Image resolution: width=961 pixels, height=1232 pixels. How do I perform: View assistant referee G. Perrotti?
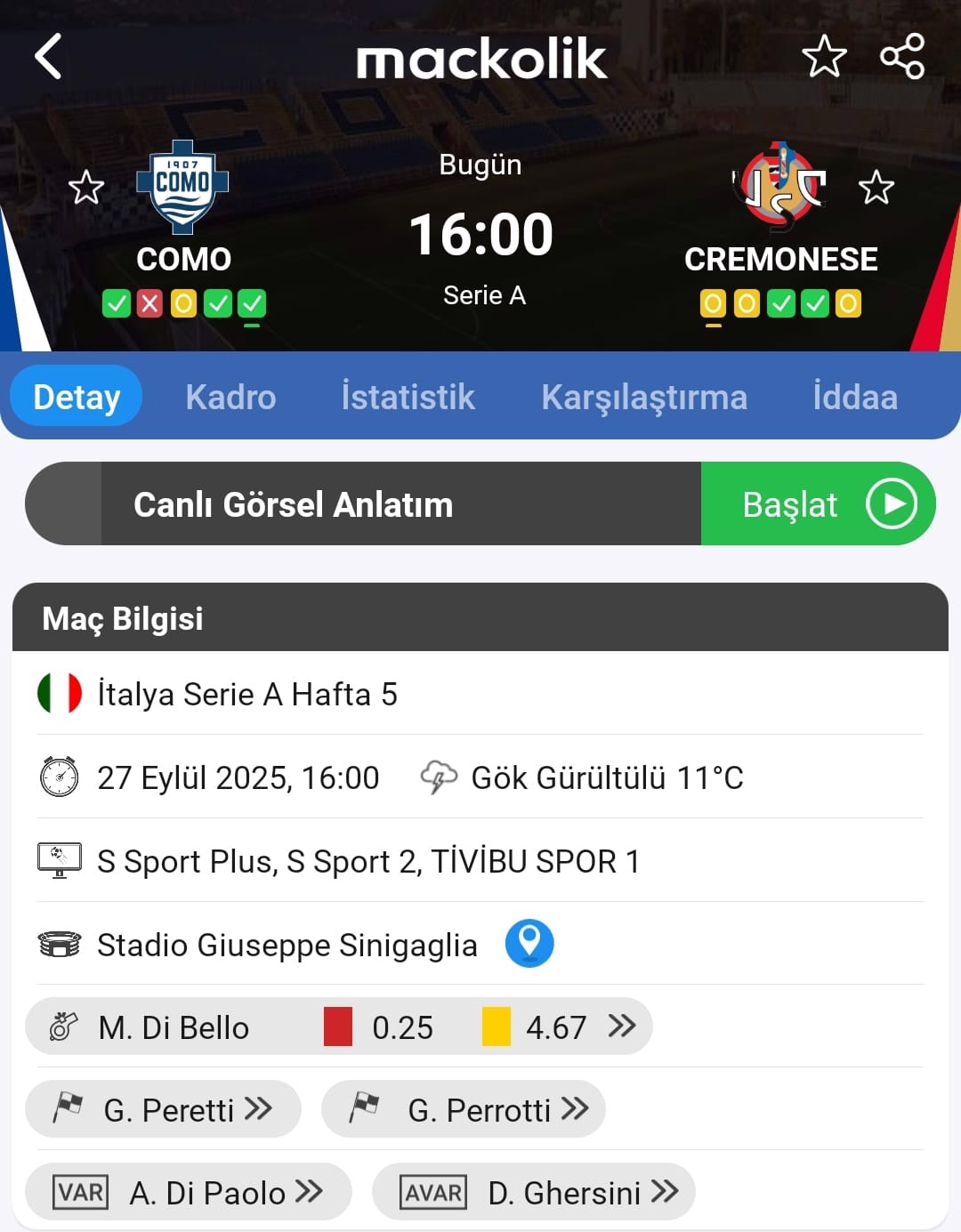(464, 1109)
